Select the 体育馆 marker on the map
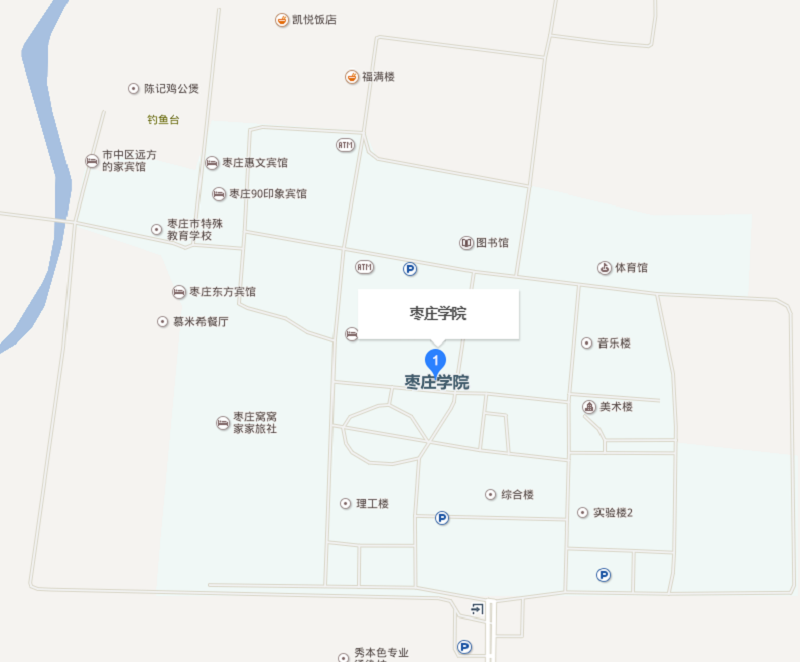 pos(604,268)
